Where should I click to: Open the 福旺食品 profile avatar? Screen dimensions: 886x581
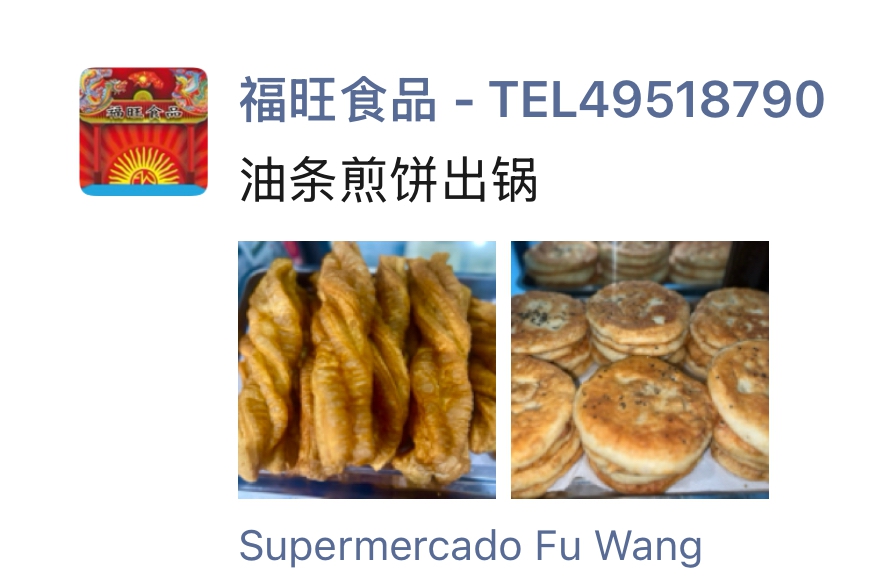144,131
